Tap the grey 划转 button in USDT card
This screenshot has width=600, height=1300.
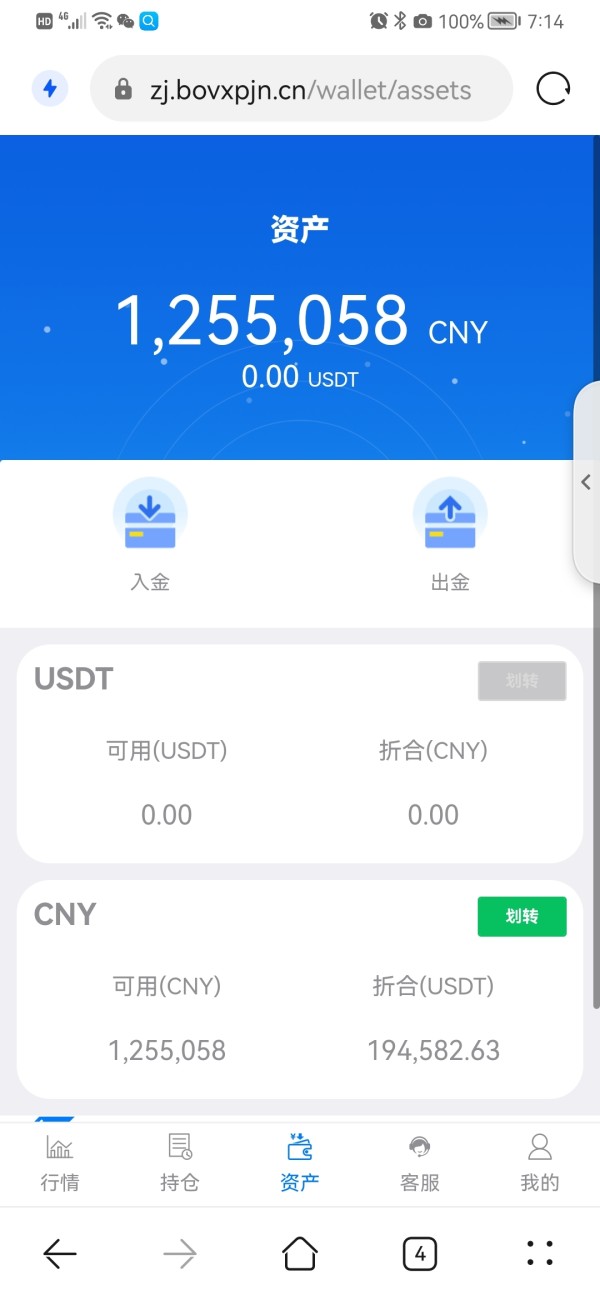click(x=522, y=681)
